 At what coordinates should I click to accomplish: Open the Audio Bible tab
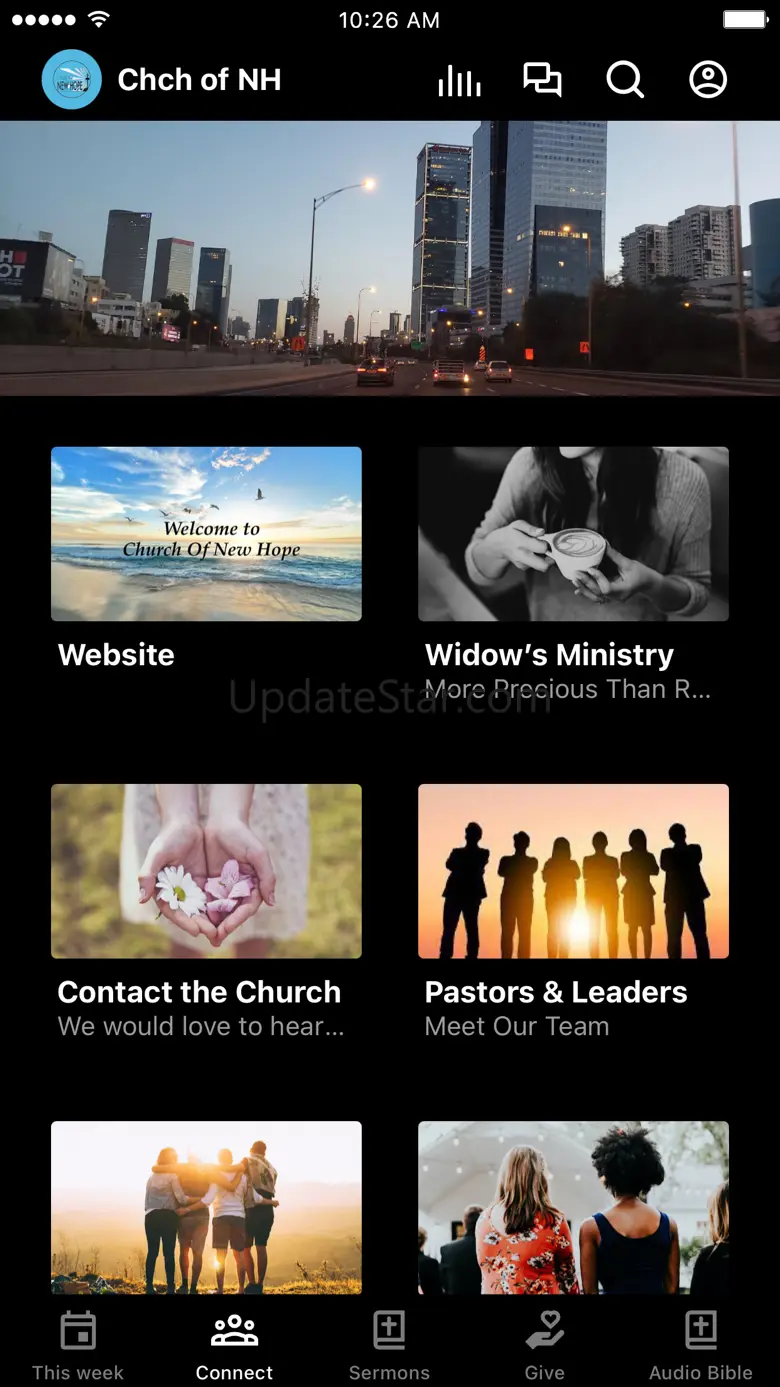(x=701, y=1345)
